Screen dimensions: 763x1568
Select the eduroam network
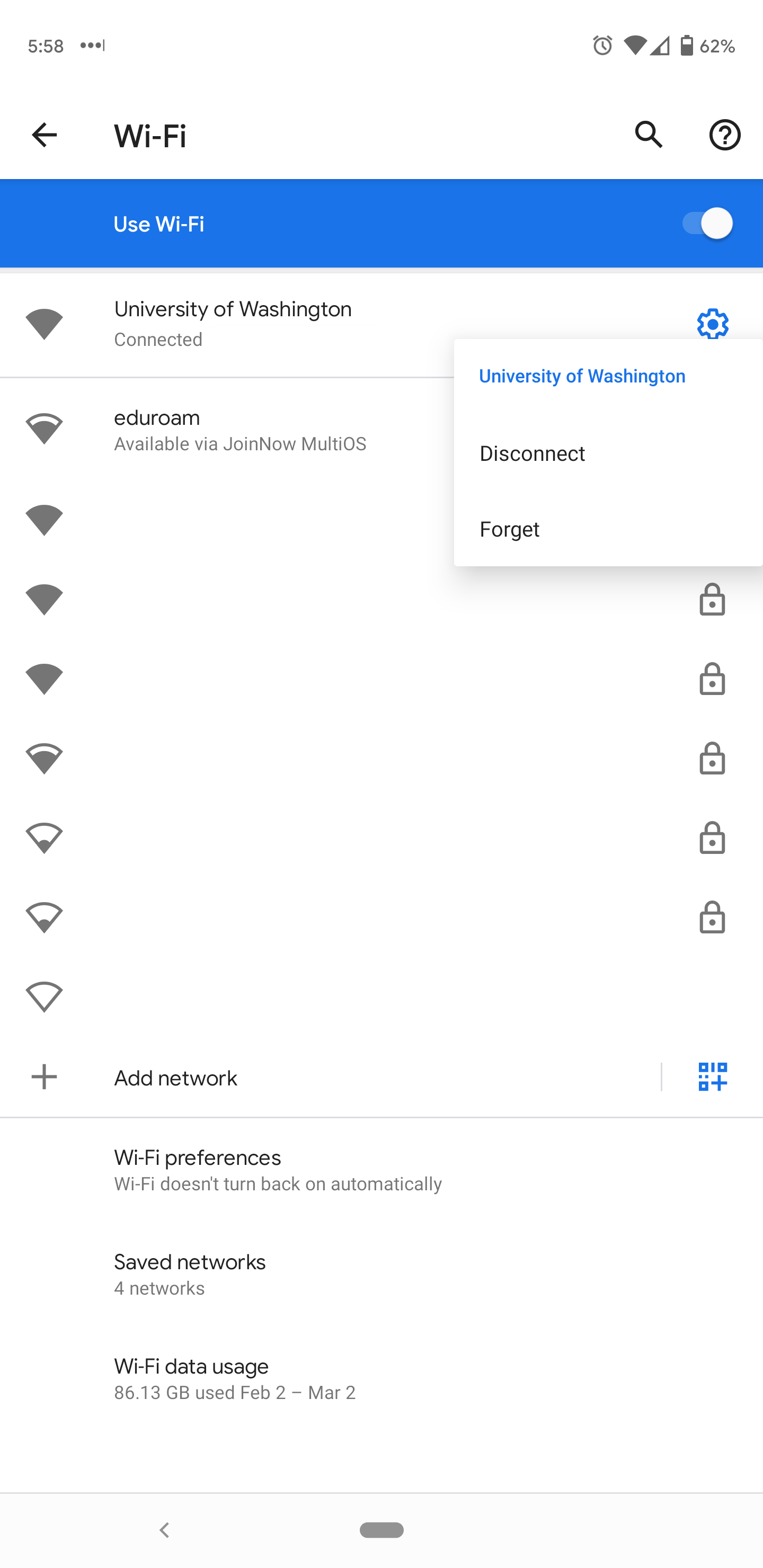point(227,430)
